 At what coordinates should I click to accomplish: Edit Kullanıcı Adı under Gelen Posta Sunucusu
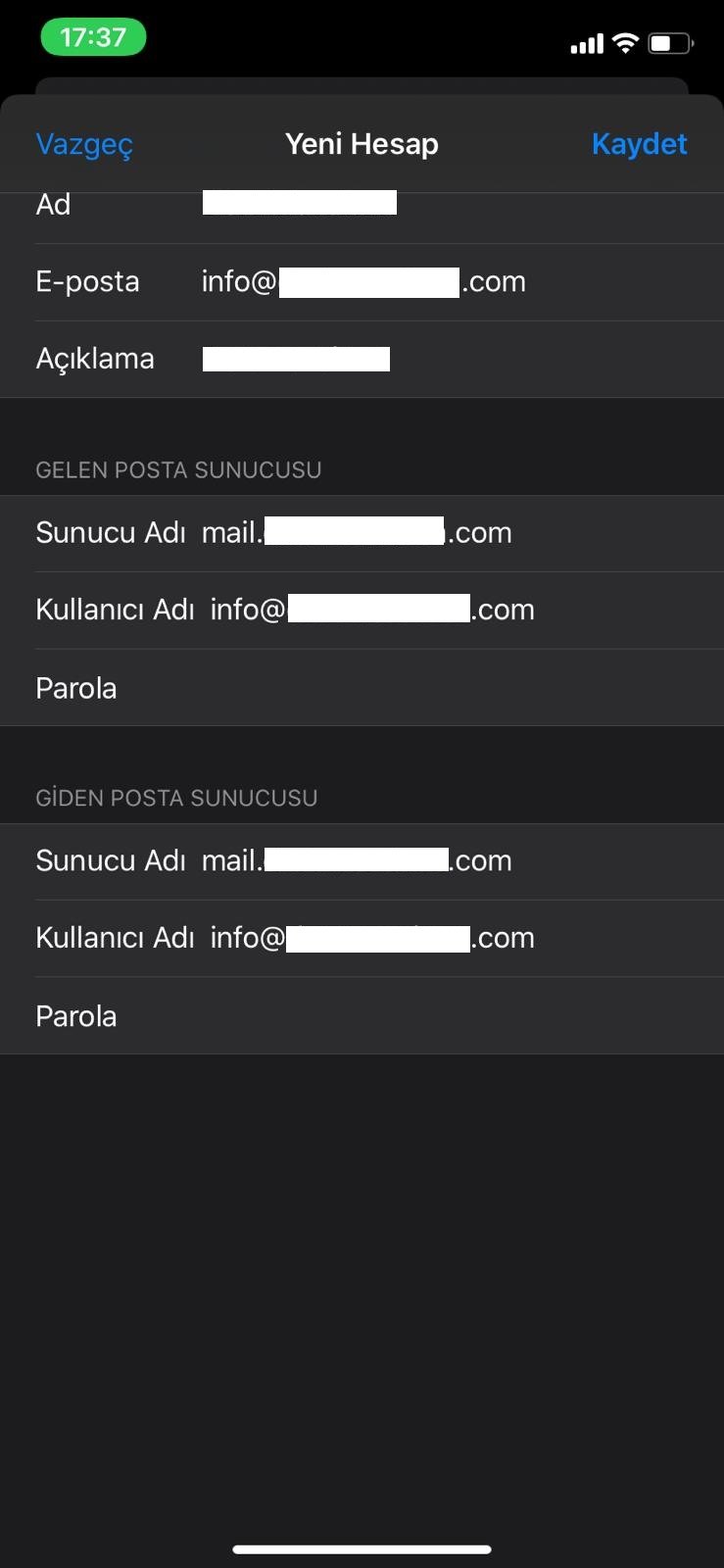point(362,610)
